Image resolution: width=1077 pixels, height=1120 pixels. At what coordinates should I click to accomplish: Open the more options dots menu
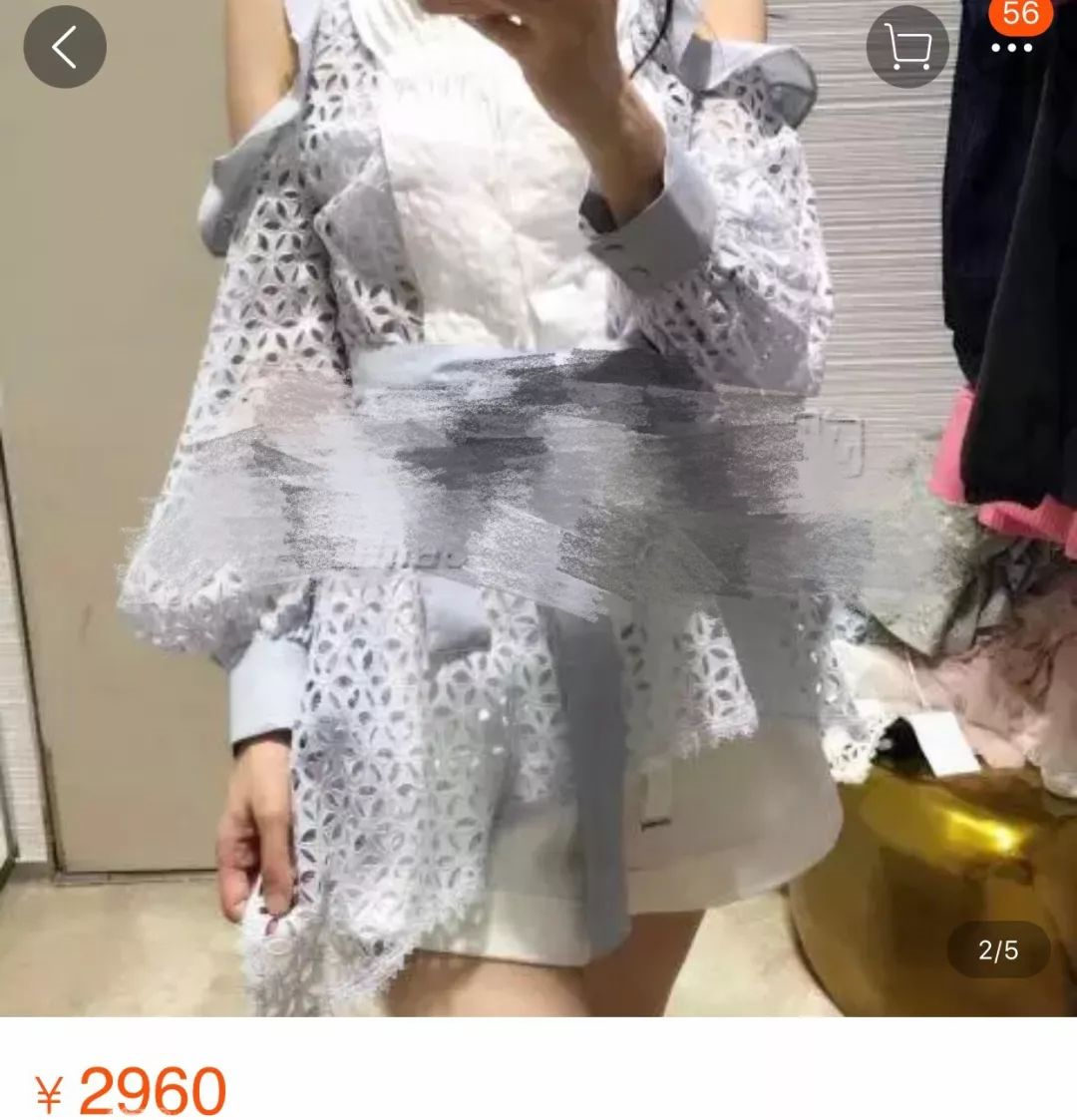[x=1011, y=47]
